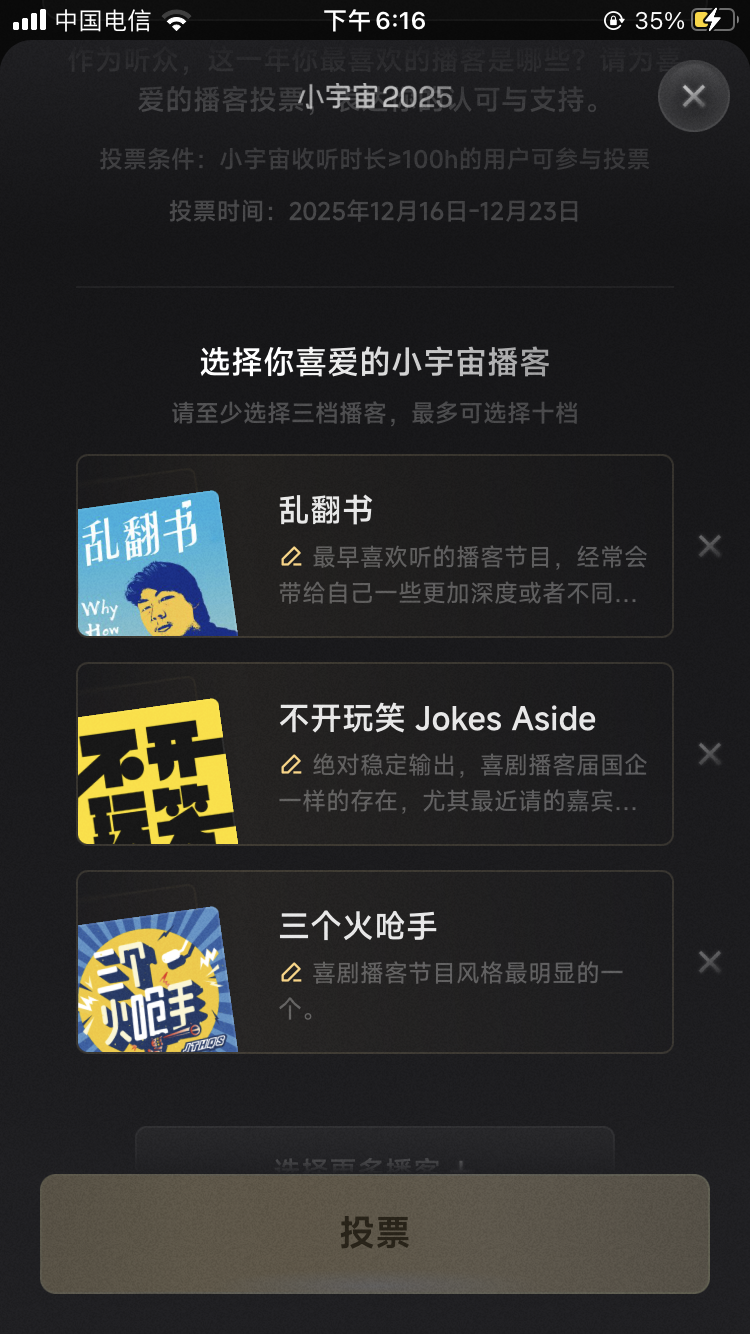The height and width of the screenshot is (1334, 750).
Task: Close the 小宇宙2025 voting sheet
Action: [693, 96]
